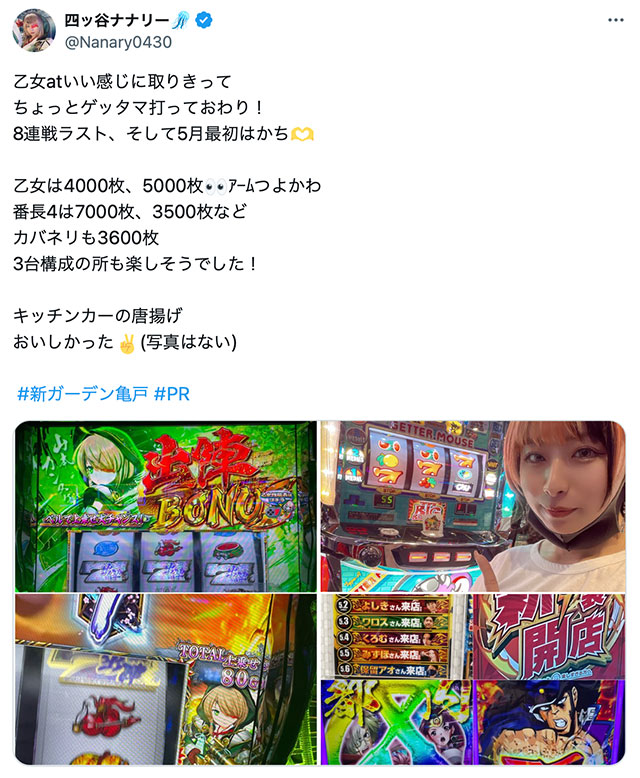This screenshot has height=778, width=640.
Task: Open the #新ガーデン亀戸 hashtag
Action: [82, 394]
